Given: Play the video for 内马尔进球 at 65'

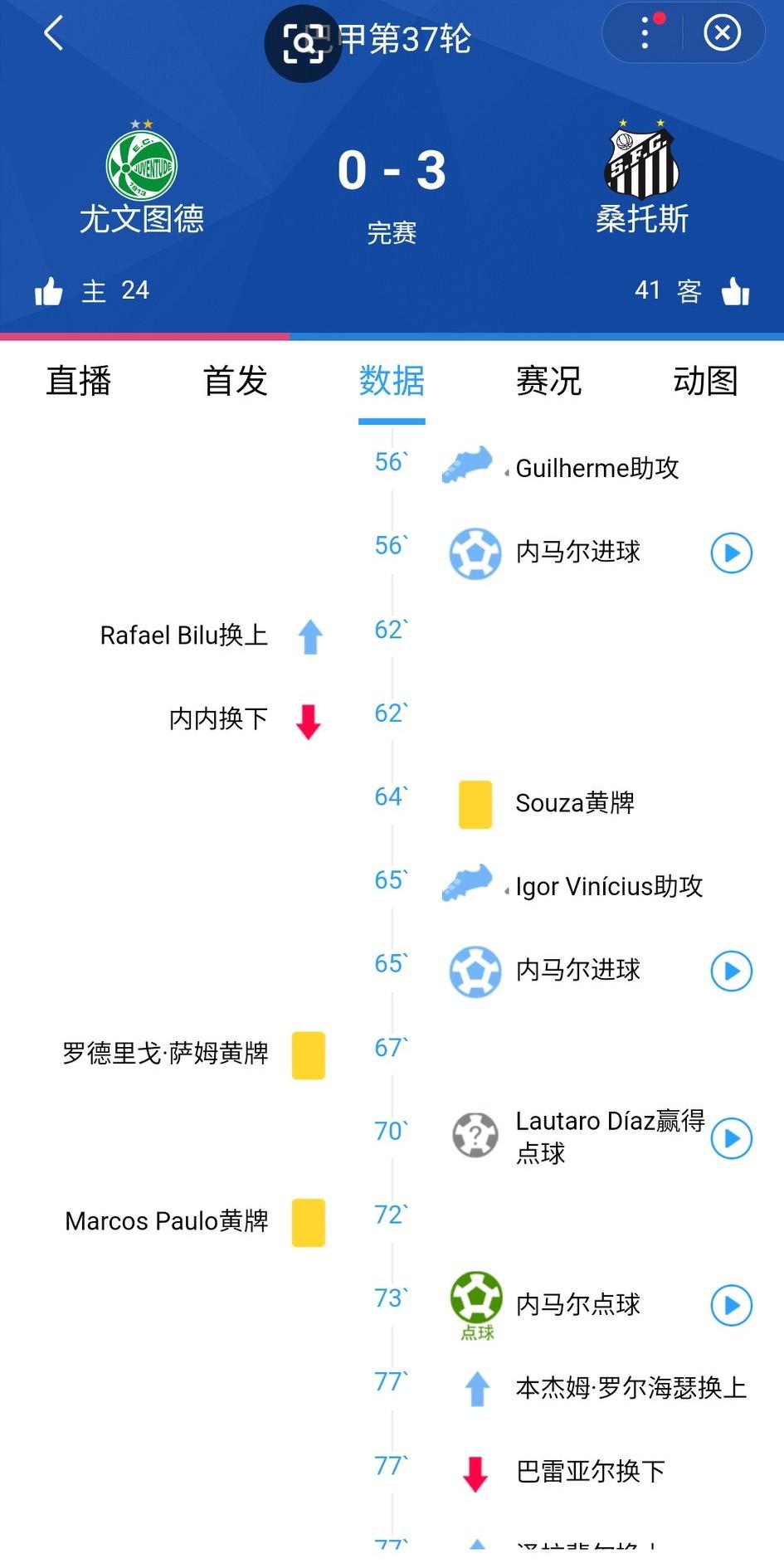Looking at the screenshot, I should click(x=730, y=971).
